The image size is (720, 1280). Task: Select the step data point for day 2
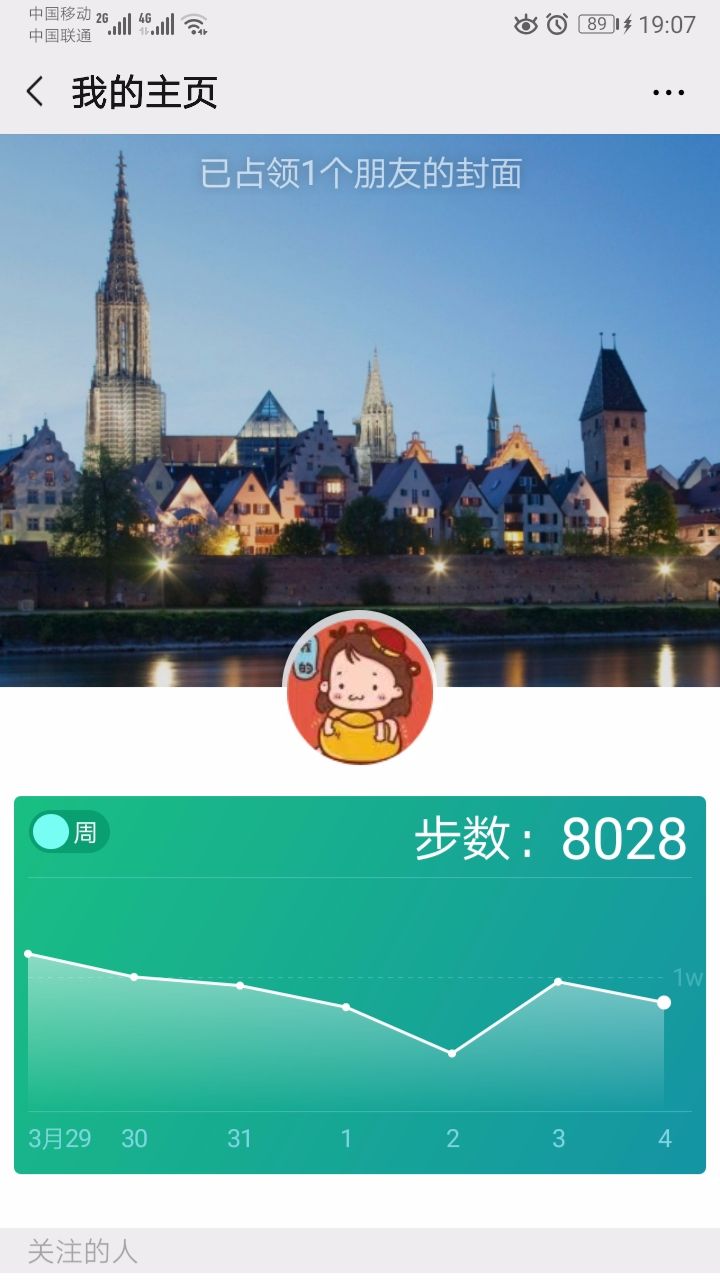pyautogui.click(x=452, y=1053)
